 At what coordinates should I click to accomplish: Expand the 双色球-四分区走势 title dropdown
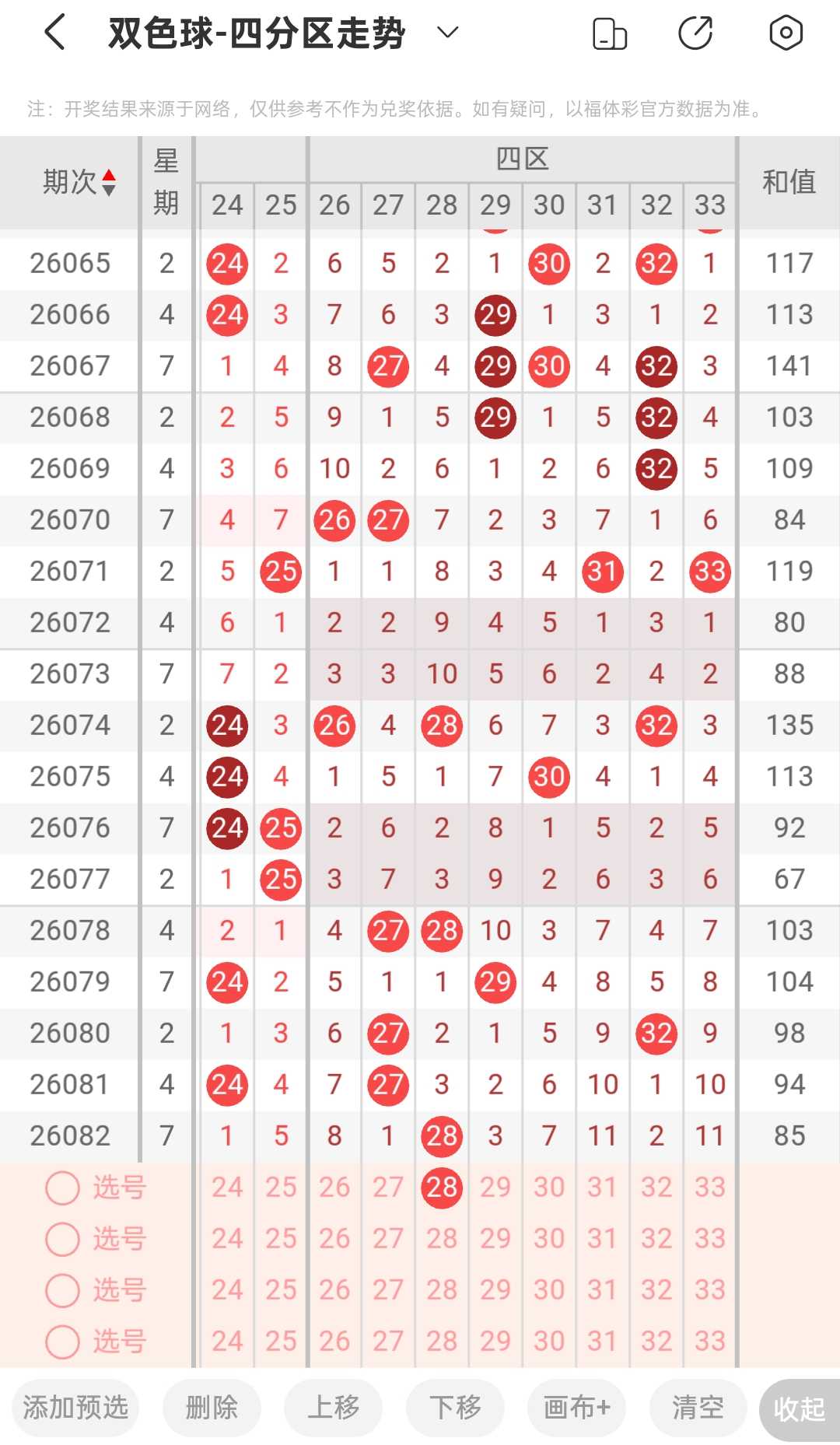click(447, 33)
